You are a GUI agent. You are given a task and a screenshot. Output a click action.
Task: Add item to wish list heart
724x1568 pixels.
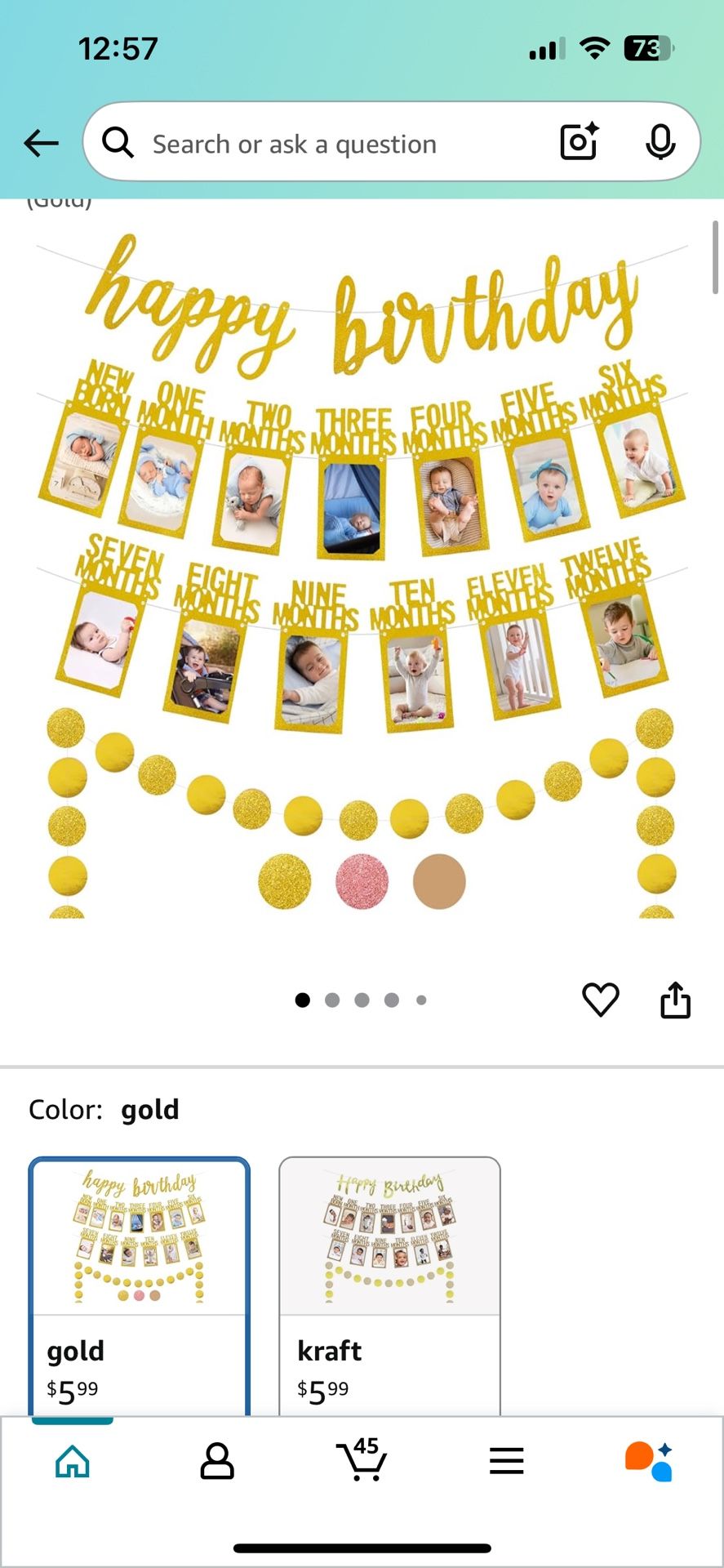coord(600,1000)
